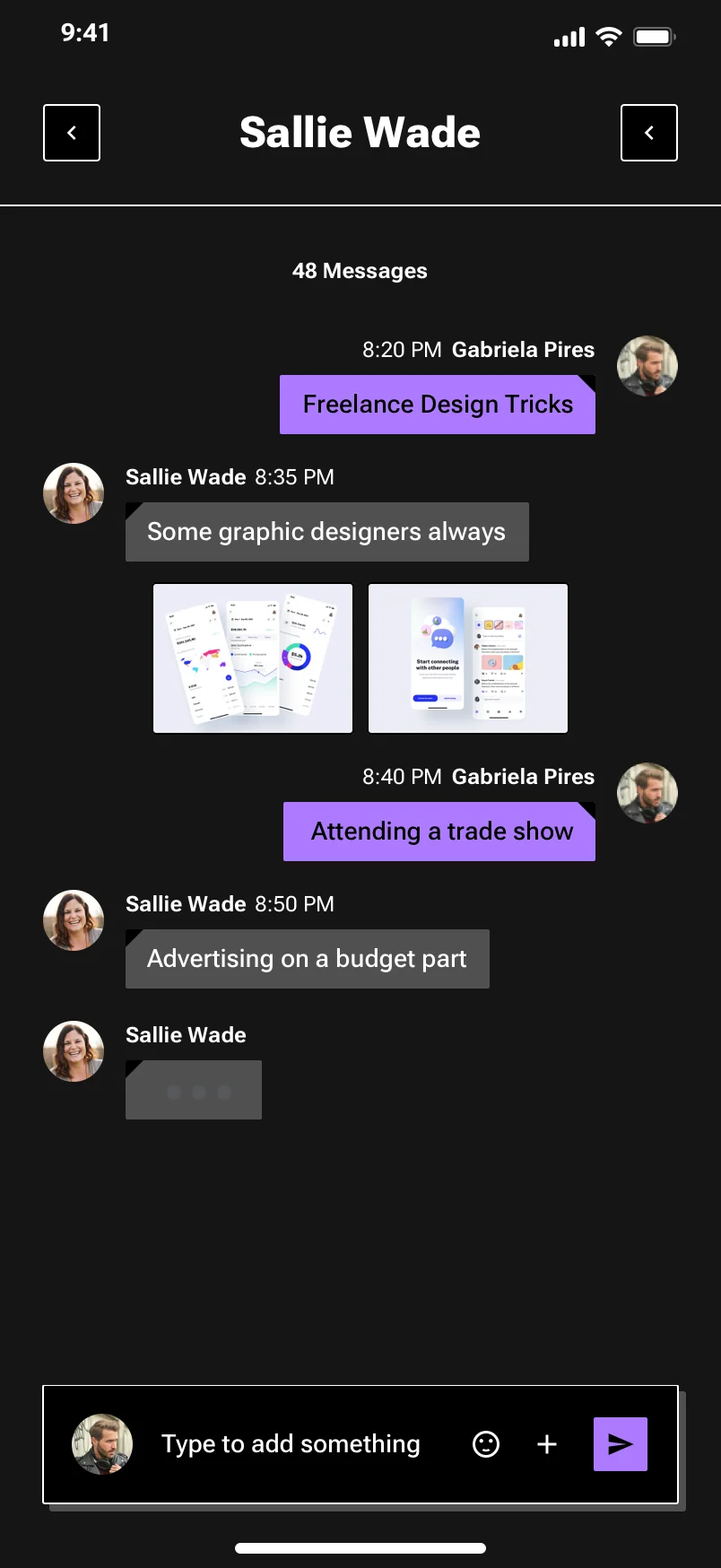Viewport: 721px width, 1568px height.
Task: Tap Gabriela Pires's avatar beside the 8:20 message
Action: [647, 366]
